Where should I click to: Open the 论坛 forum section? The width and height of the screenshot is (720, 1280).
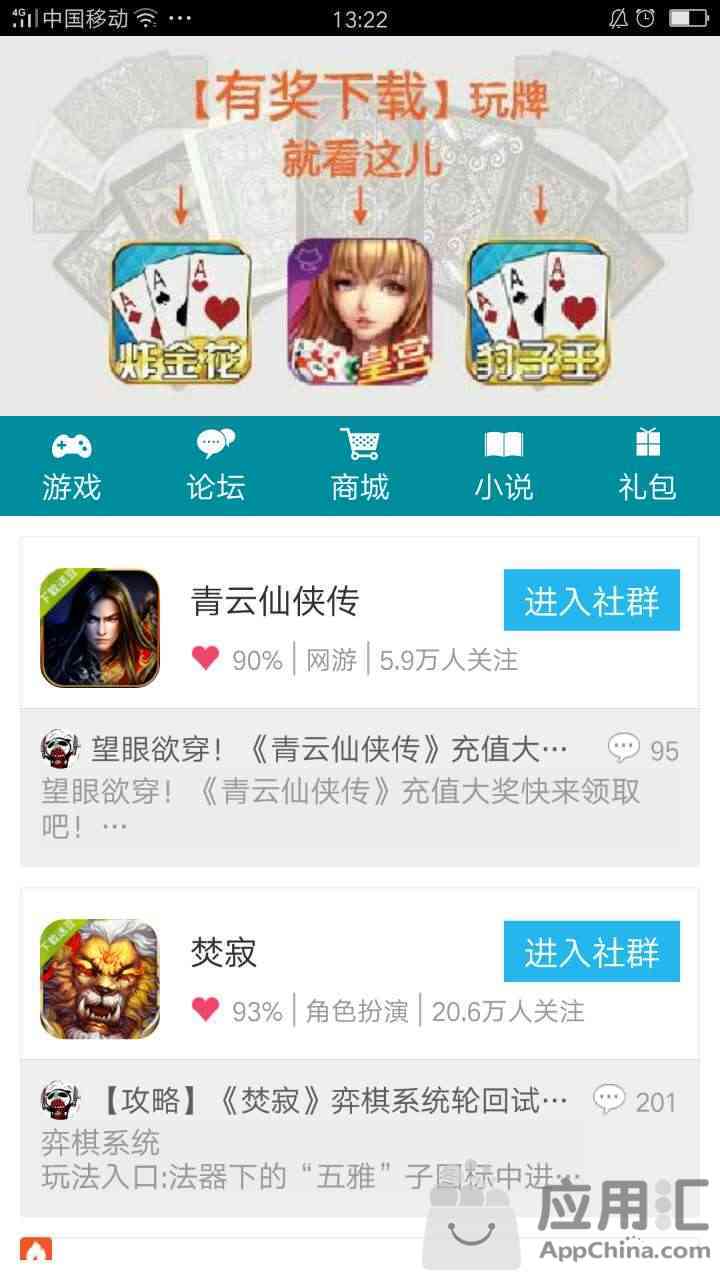[216, 466]
